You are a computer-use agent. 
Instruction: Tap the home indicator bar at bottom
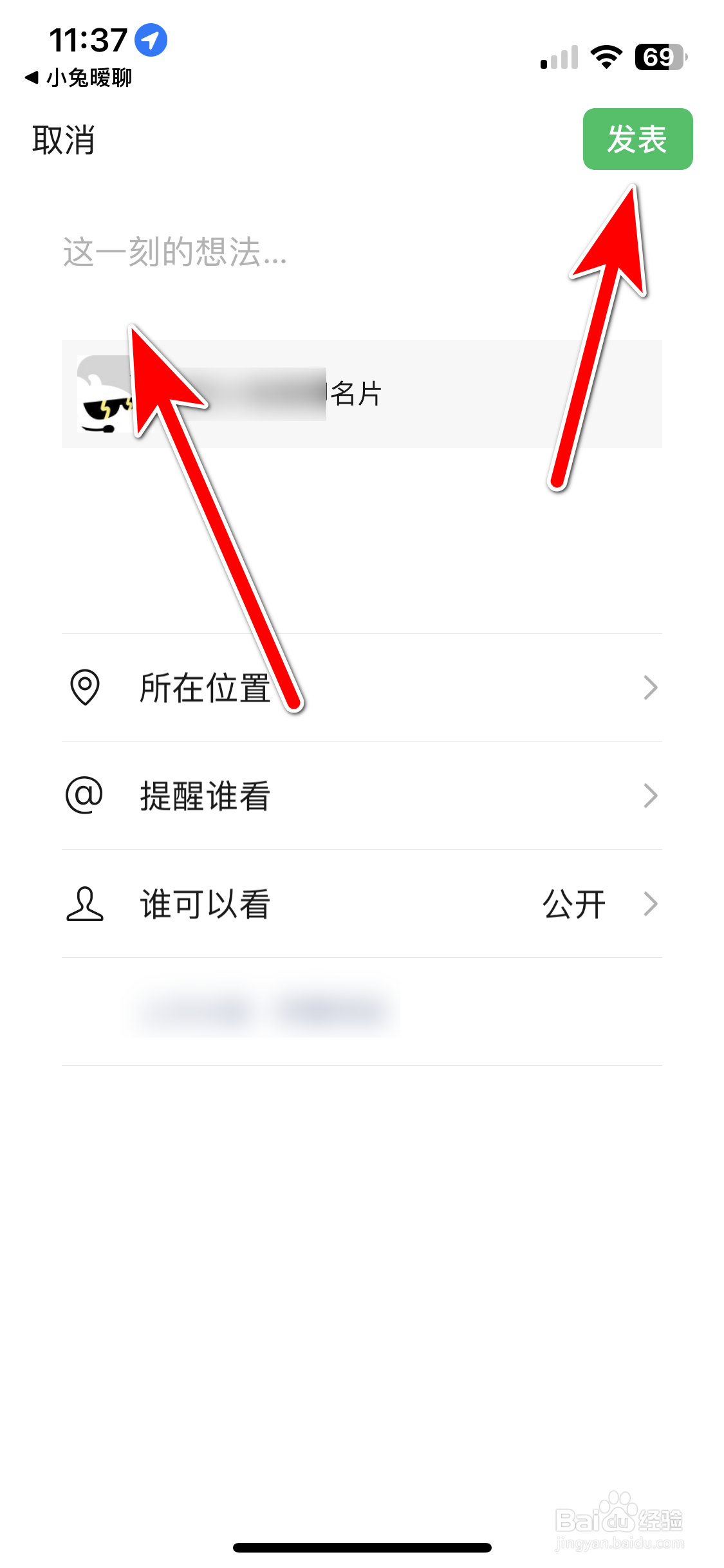362,1545
